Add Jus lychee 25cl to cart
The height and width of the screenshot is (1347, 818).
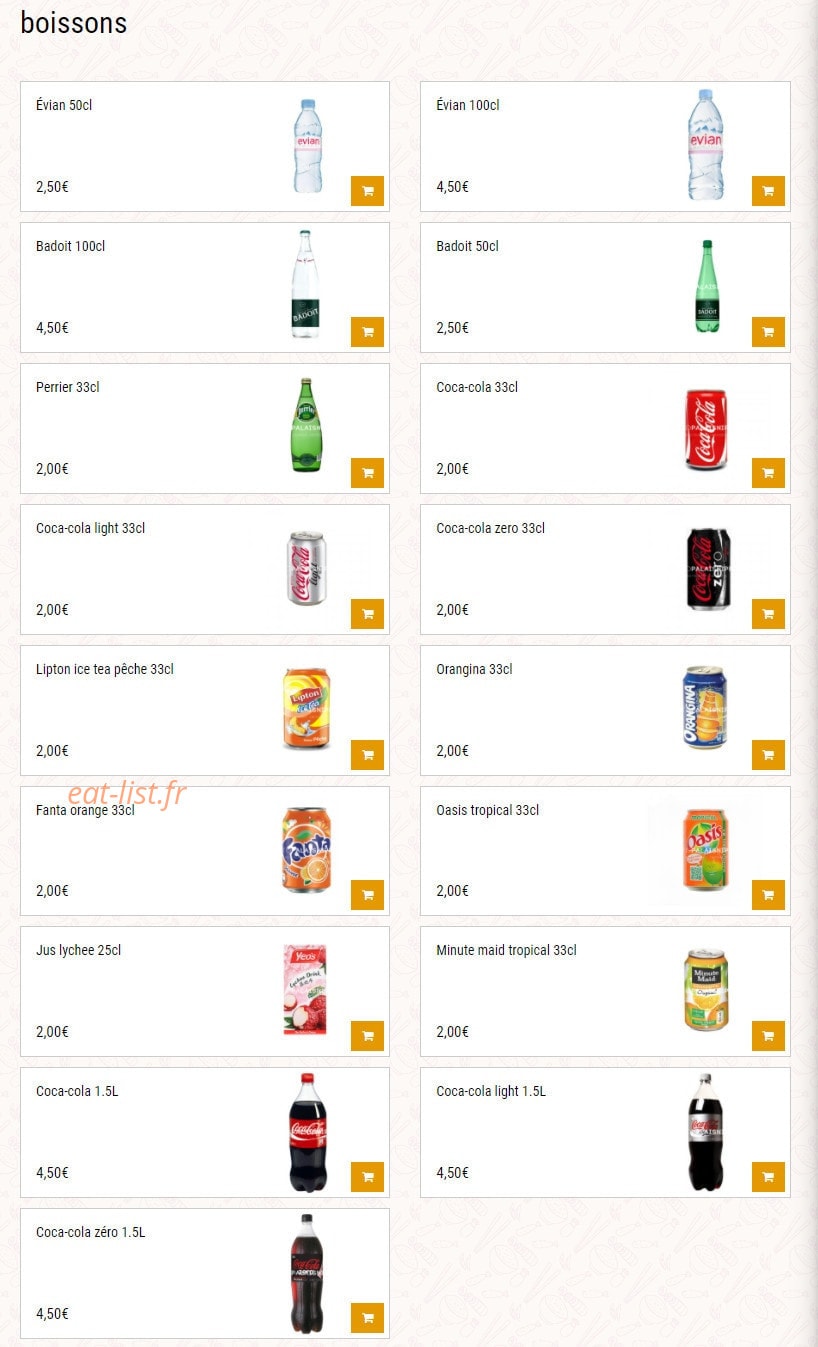(x=367, y=1036)
